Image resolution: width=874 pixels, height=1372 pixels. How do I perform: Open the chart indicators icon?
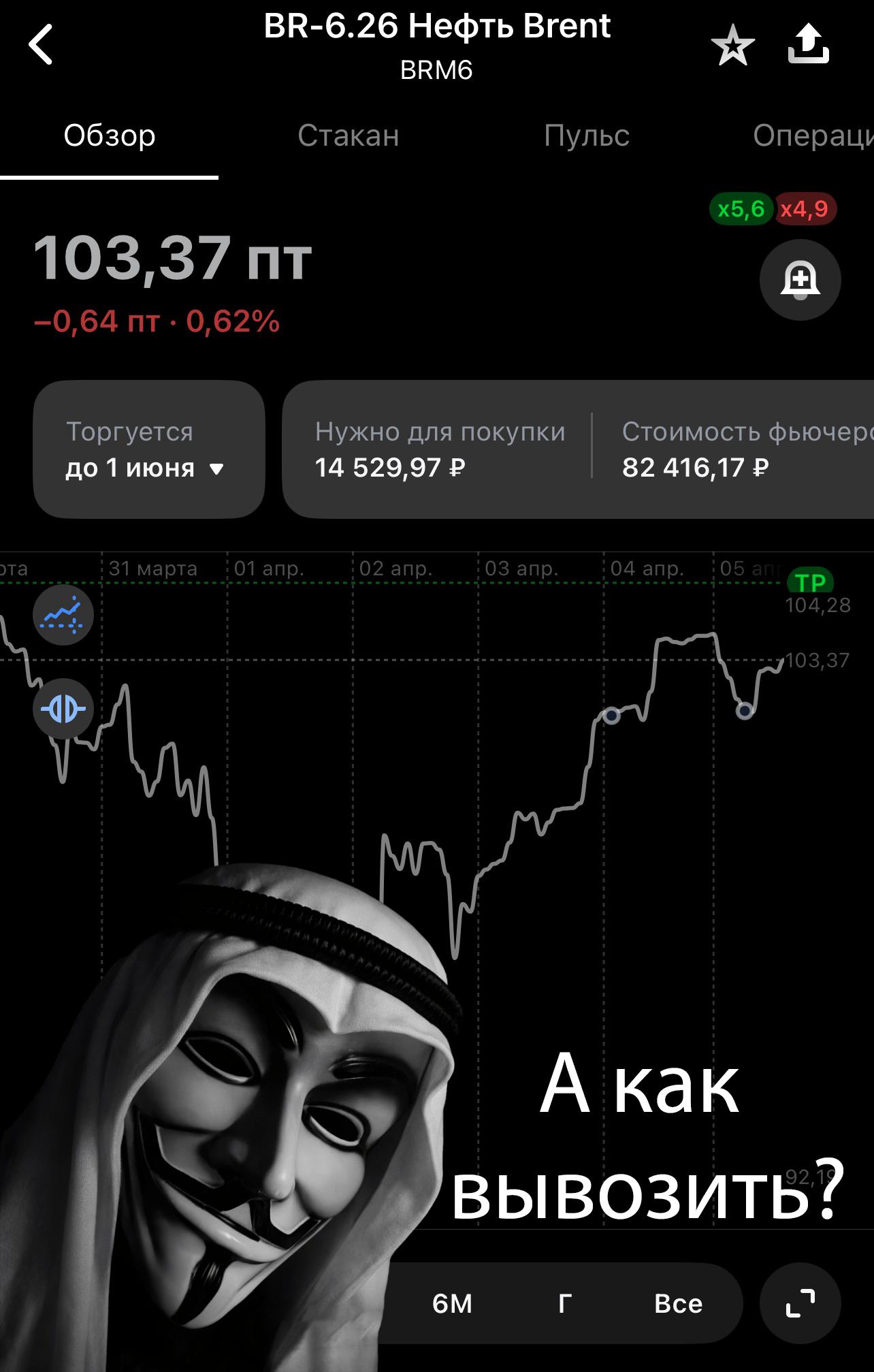(63, 615)
